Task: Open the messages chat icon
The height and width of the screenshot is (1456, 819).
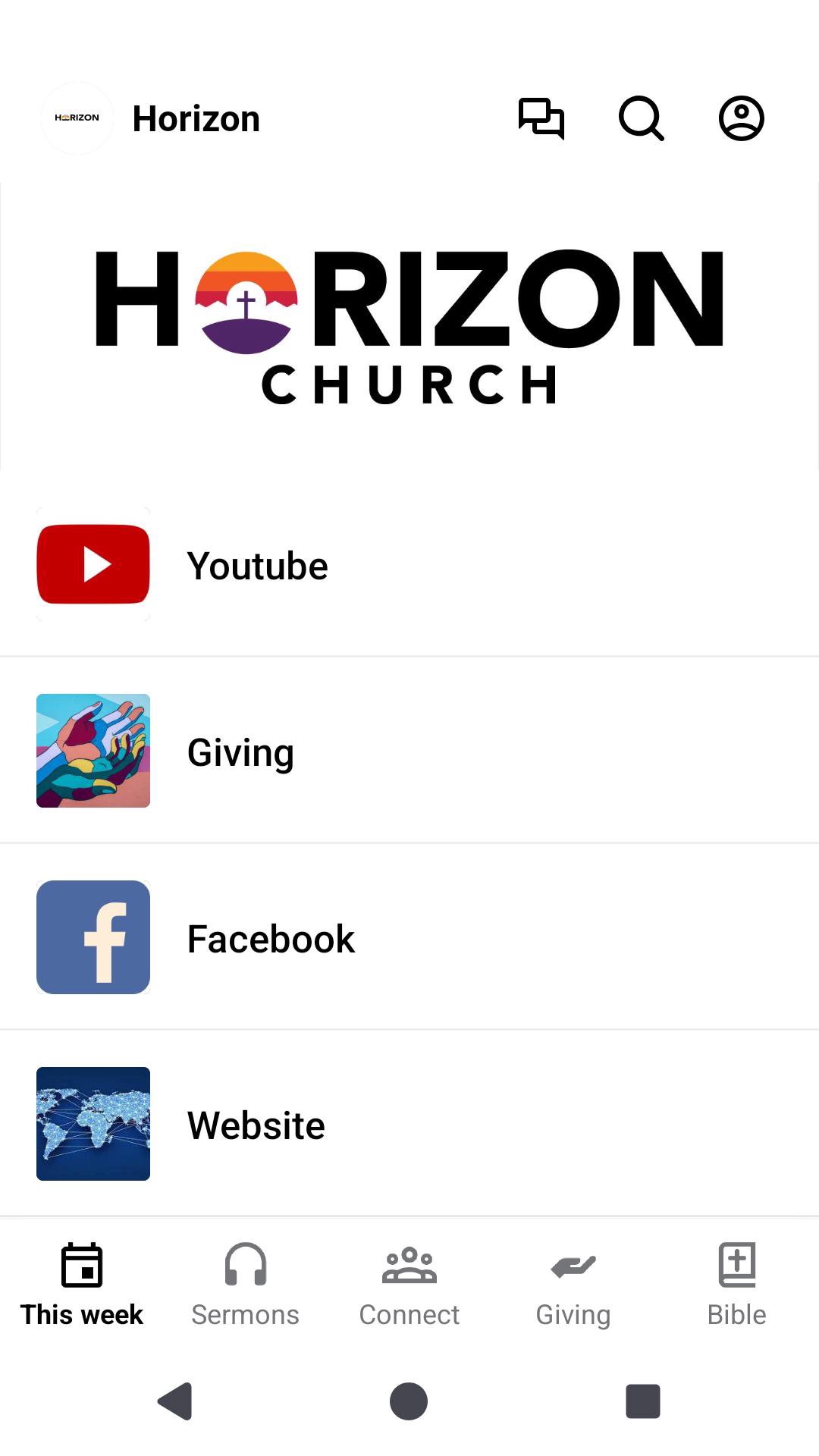Action: pos(541,118)
